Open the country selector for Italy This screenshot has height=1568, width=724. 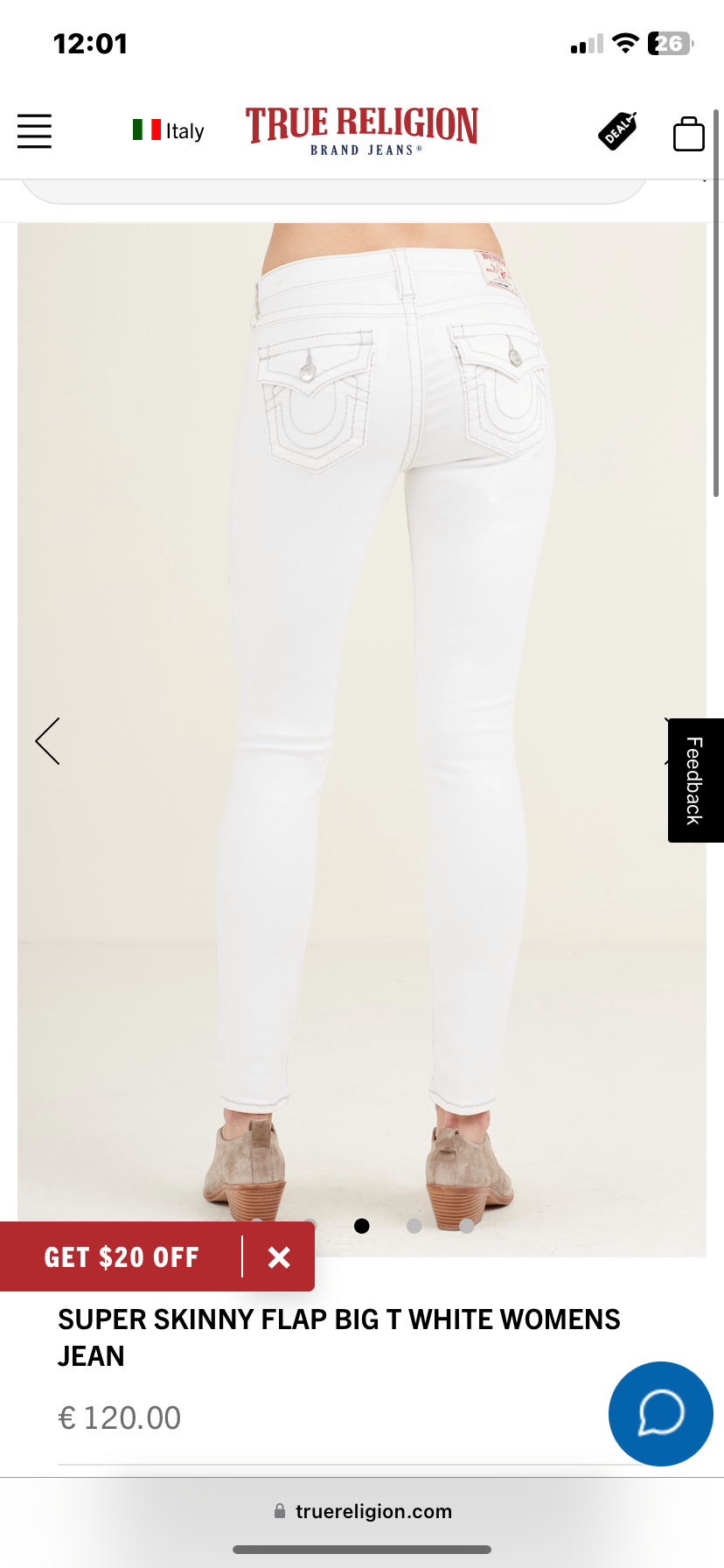pyautogui.click(x=166, y=129)
